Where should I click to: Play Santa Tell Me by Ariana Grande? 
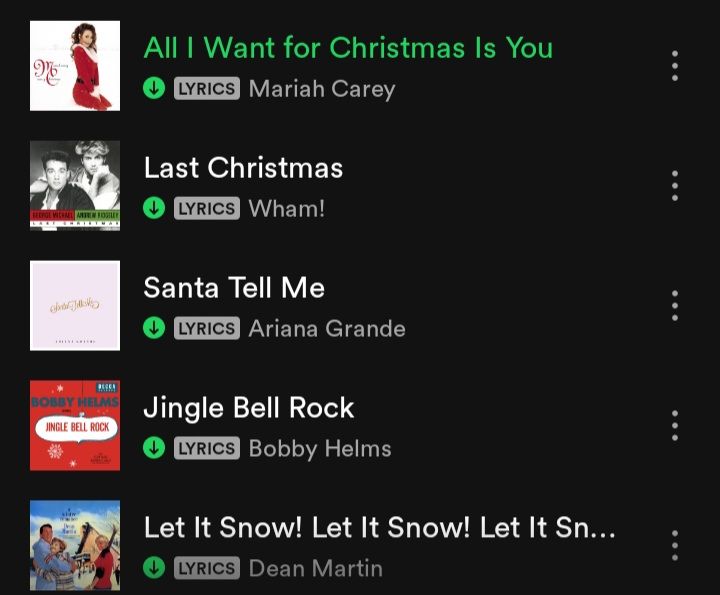point(234,288)
